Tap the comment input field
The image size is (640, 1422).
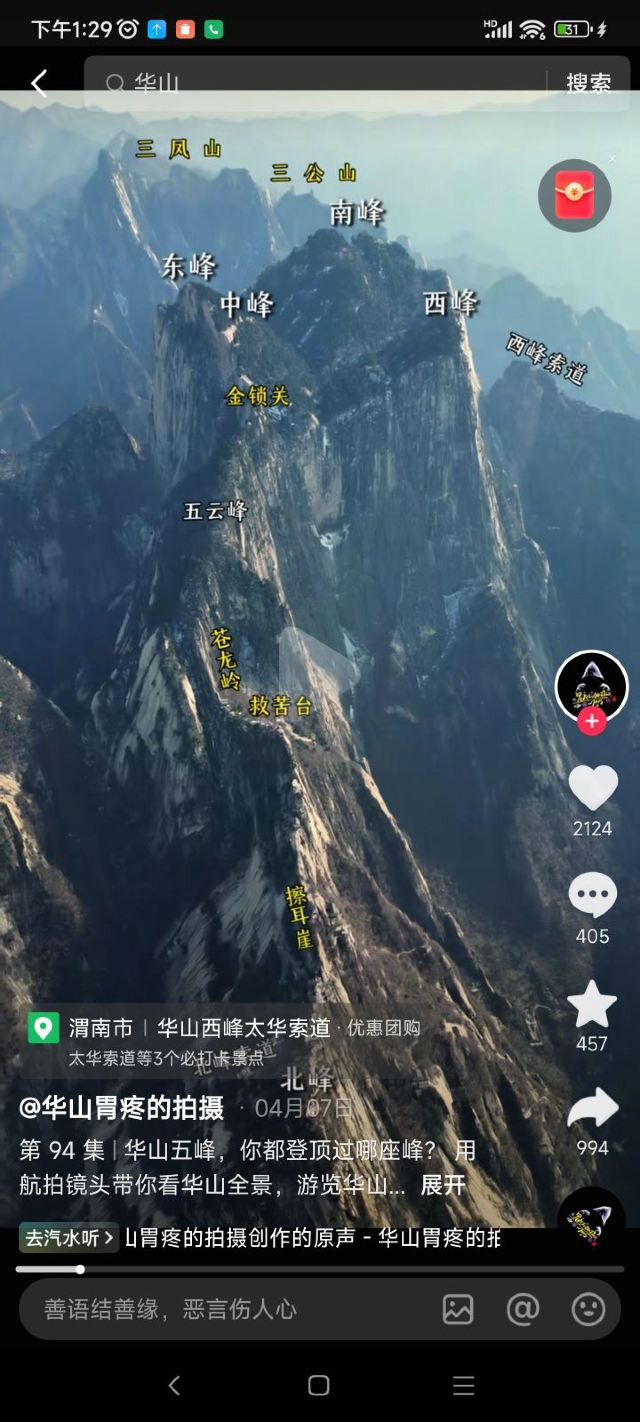coord(220,1309)
